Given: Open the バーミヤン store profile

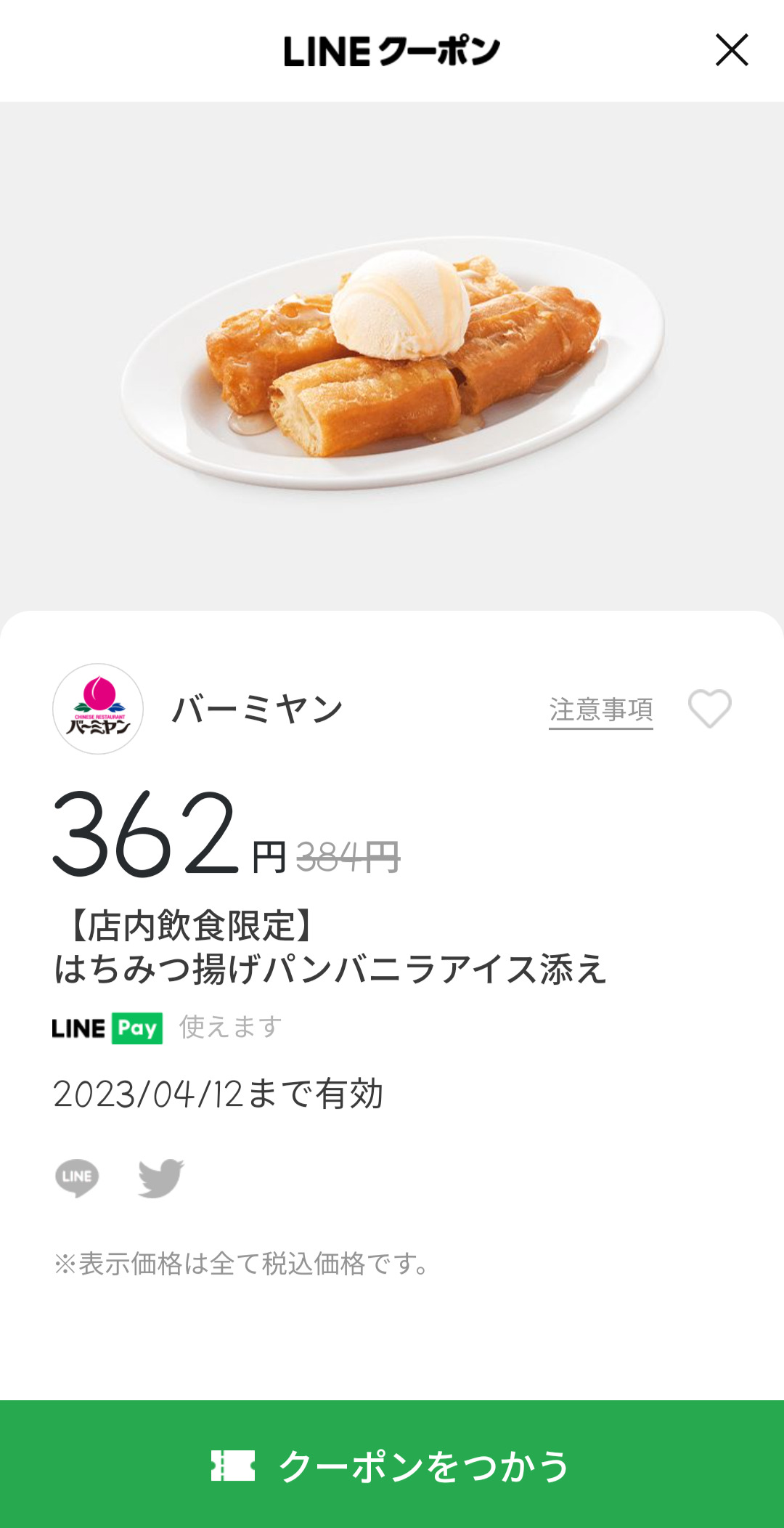Looking at the screenshot, I should 98,709.
